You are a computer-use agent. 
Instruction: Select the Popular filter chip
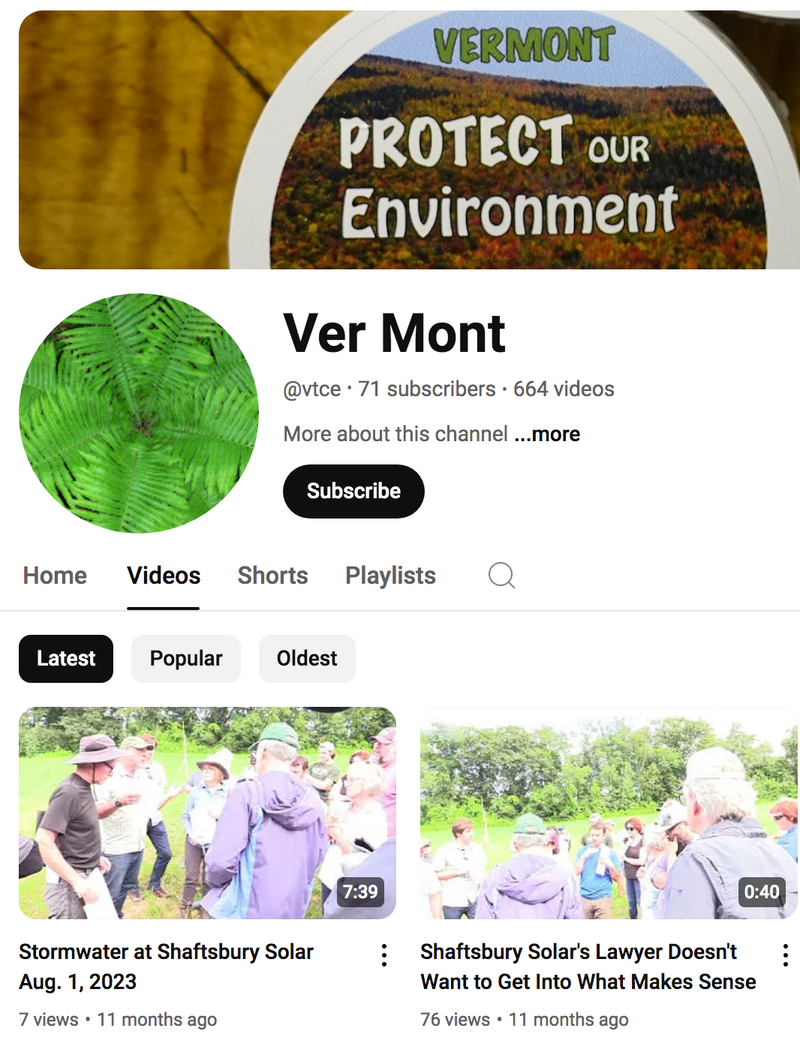point(186,658)
